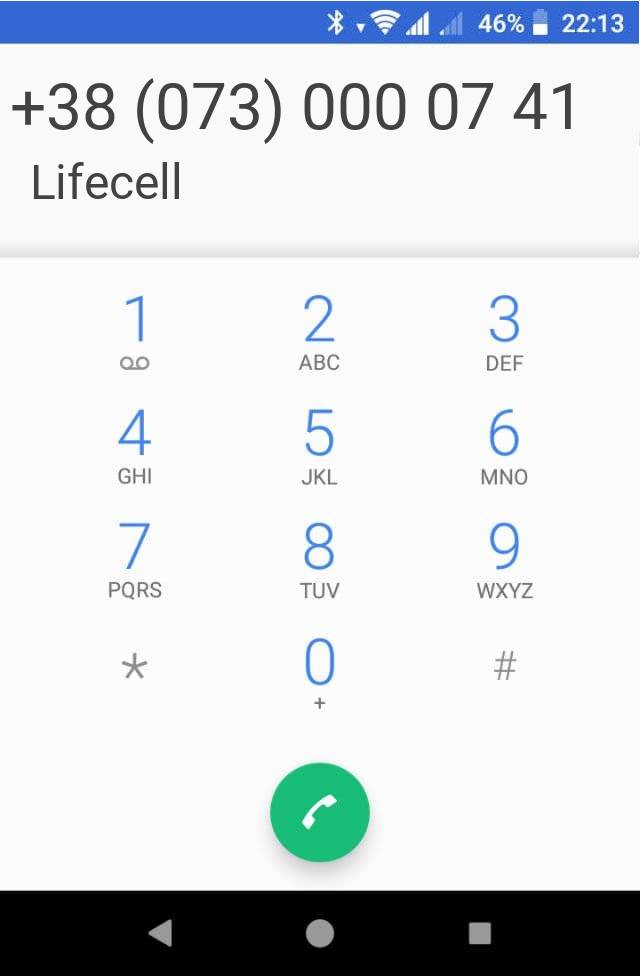The image size is (640, 976).
Task: Enter digit 5 JKL
Action: (319, 447)
